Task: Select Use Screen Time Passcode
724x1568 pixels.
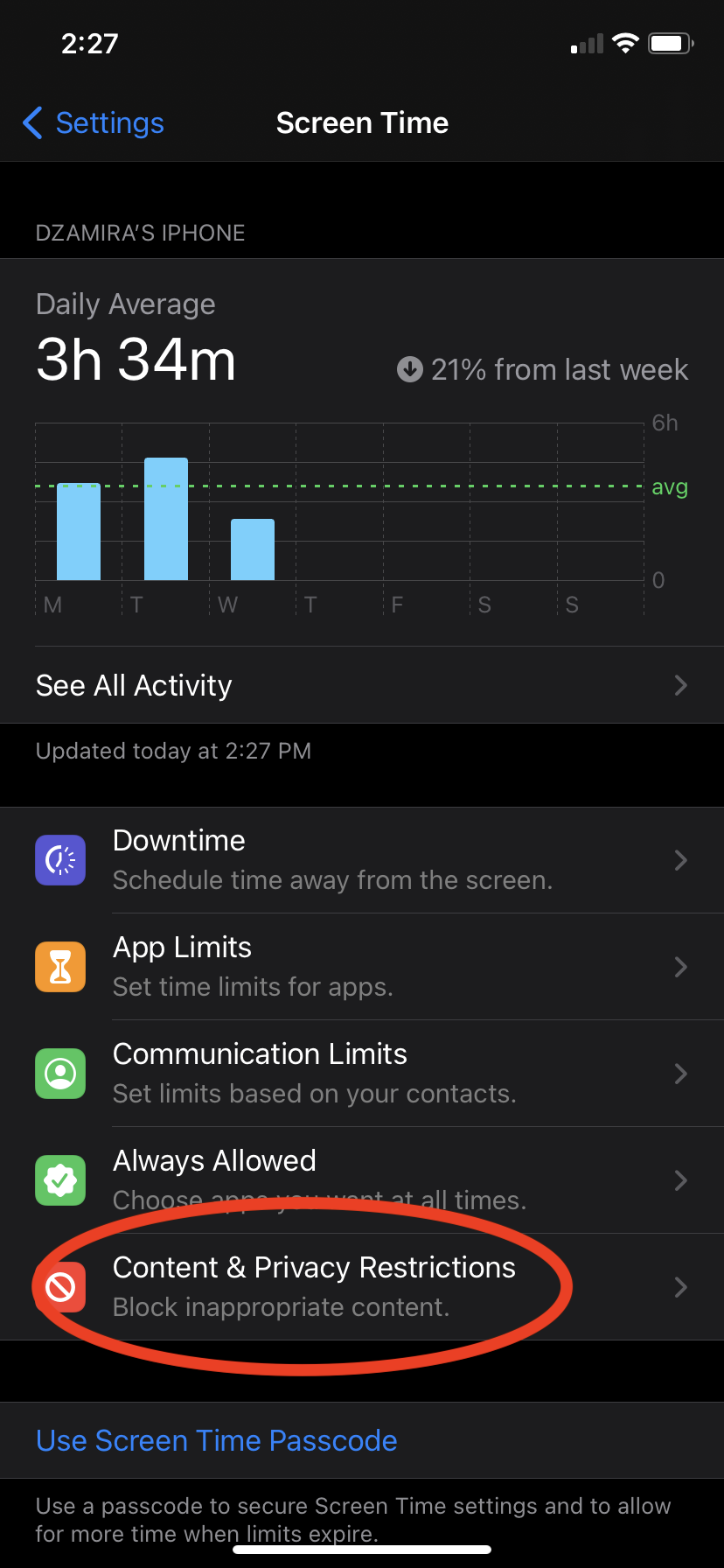Action: coord(217,1440)
